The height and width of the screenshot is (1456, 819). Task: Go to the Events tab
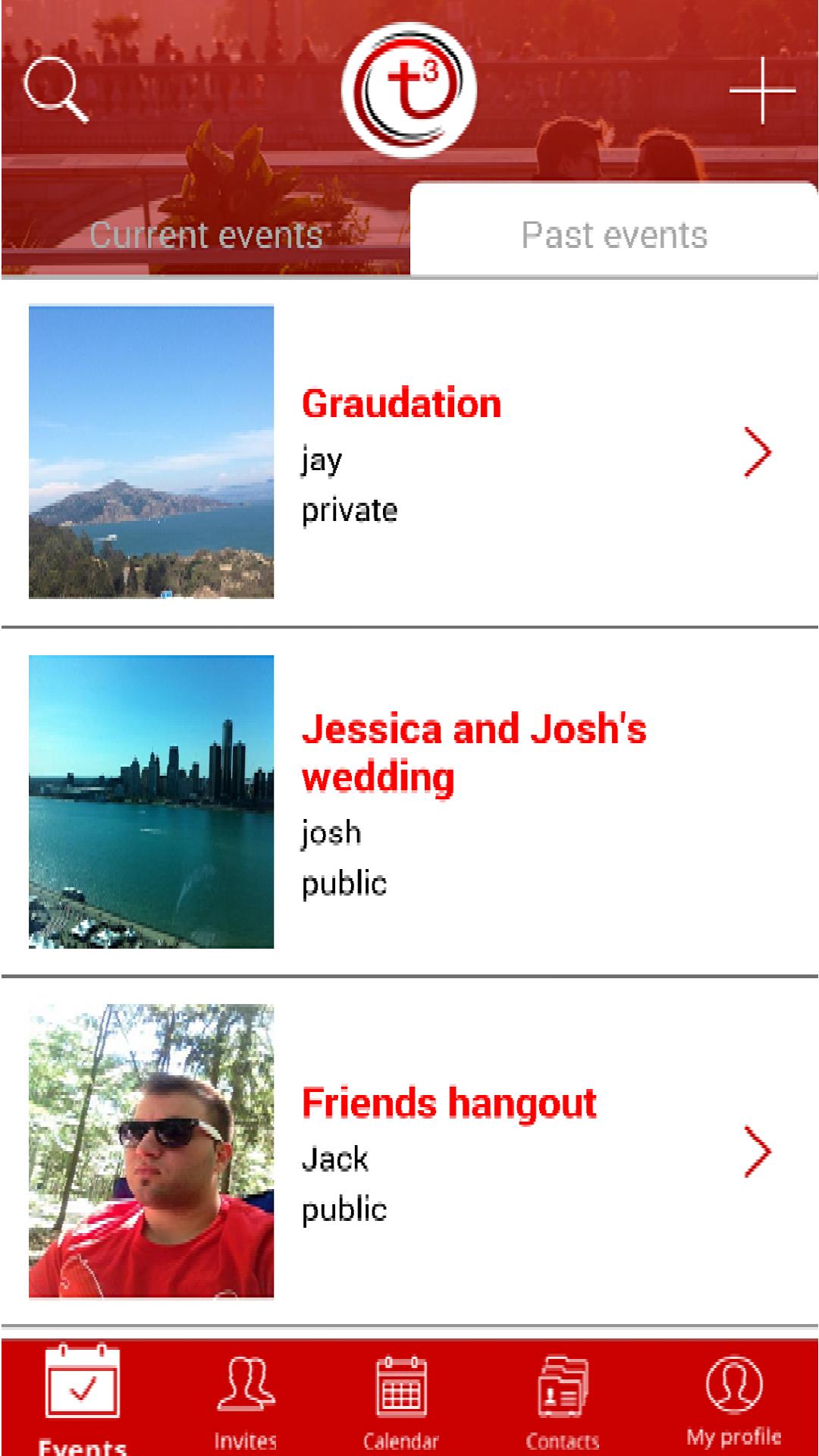coord(83,1398)
